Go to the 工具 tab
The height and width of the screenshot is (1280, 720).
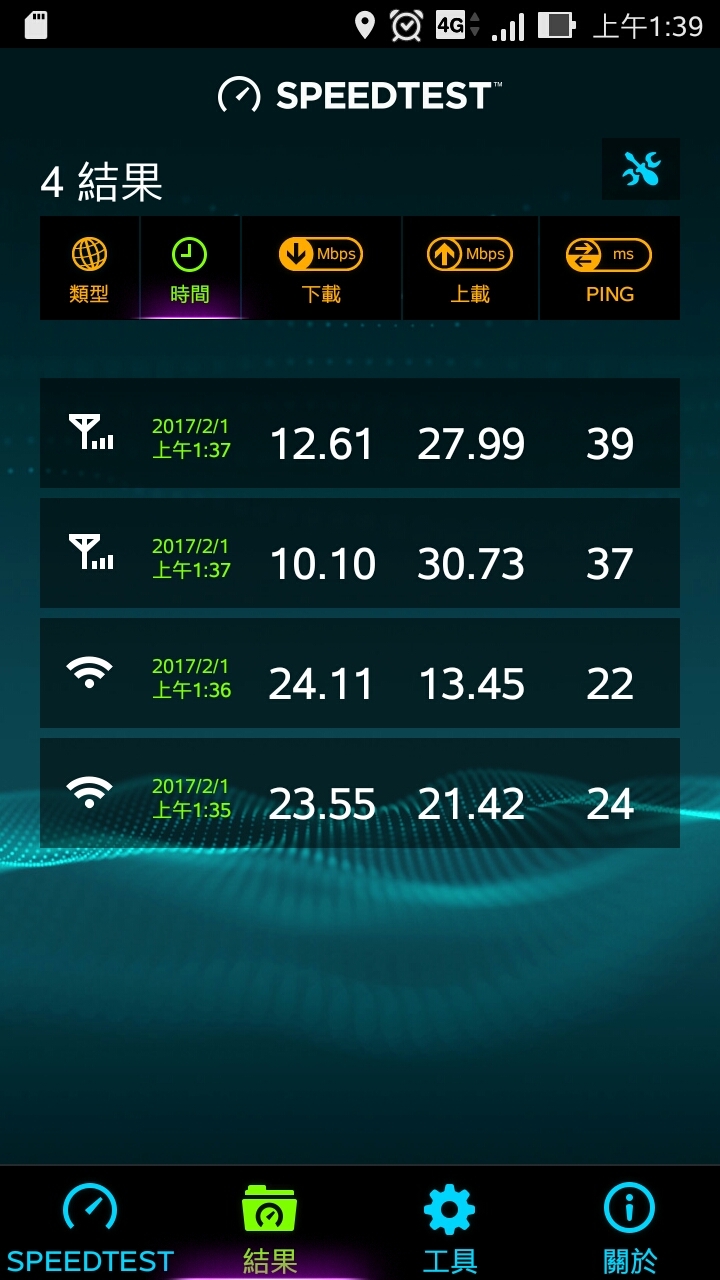click(450, 1225)
